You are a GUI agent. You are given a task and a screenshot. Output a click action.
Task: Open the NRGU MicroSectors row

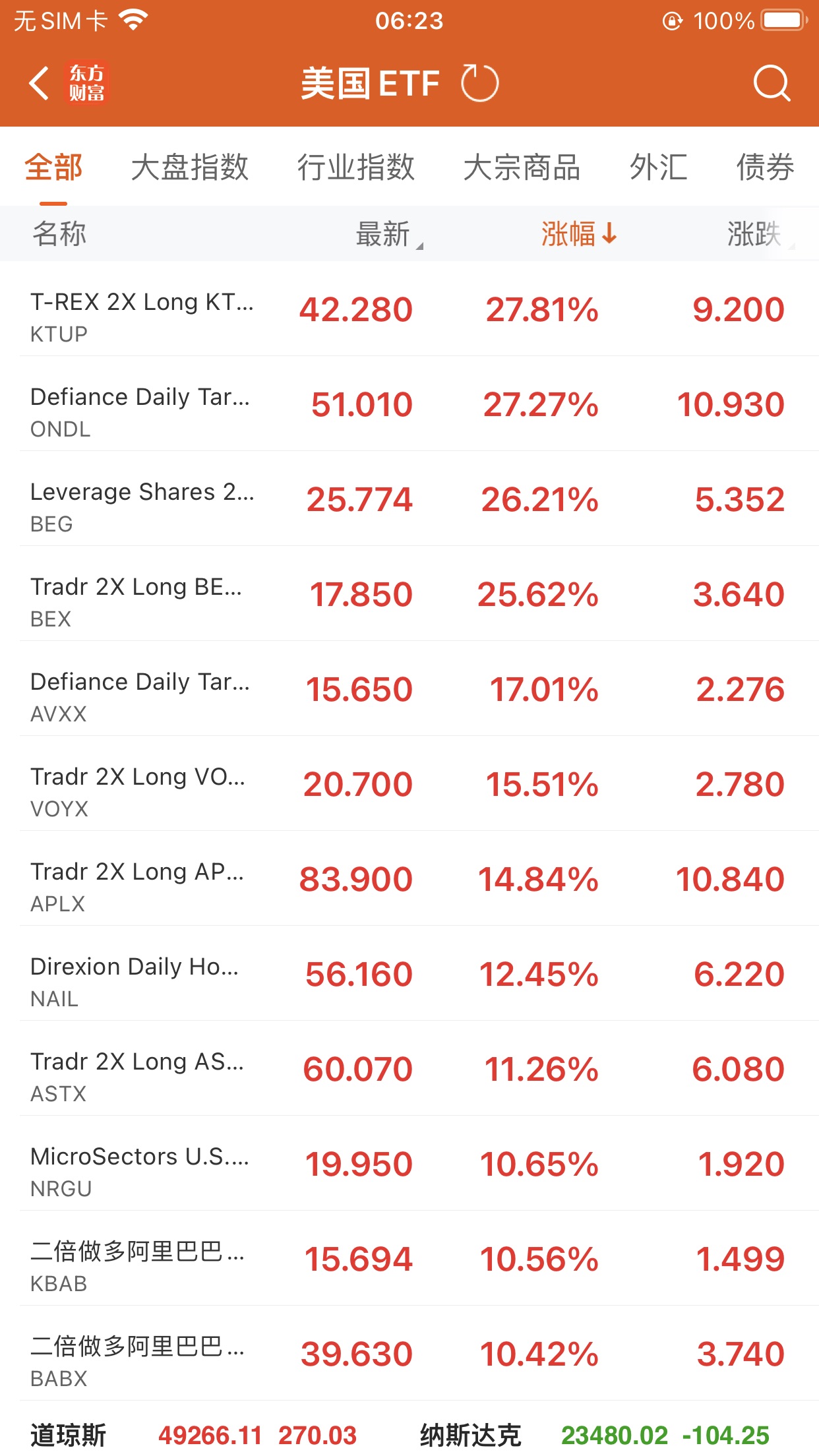[x=409, y=1164]
